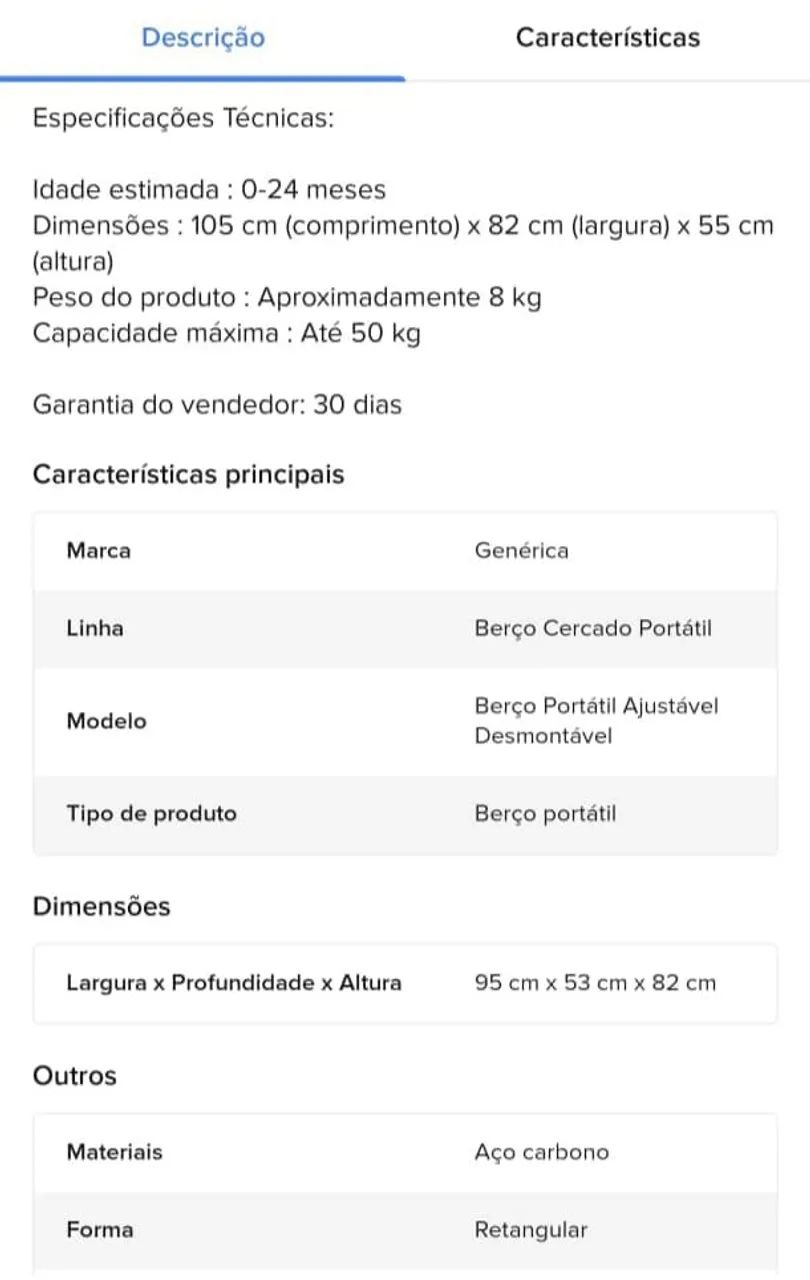
Task: Select the Descrição tab
Action: 202,38
